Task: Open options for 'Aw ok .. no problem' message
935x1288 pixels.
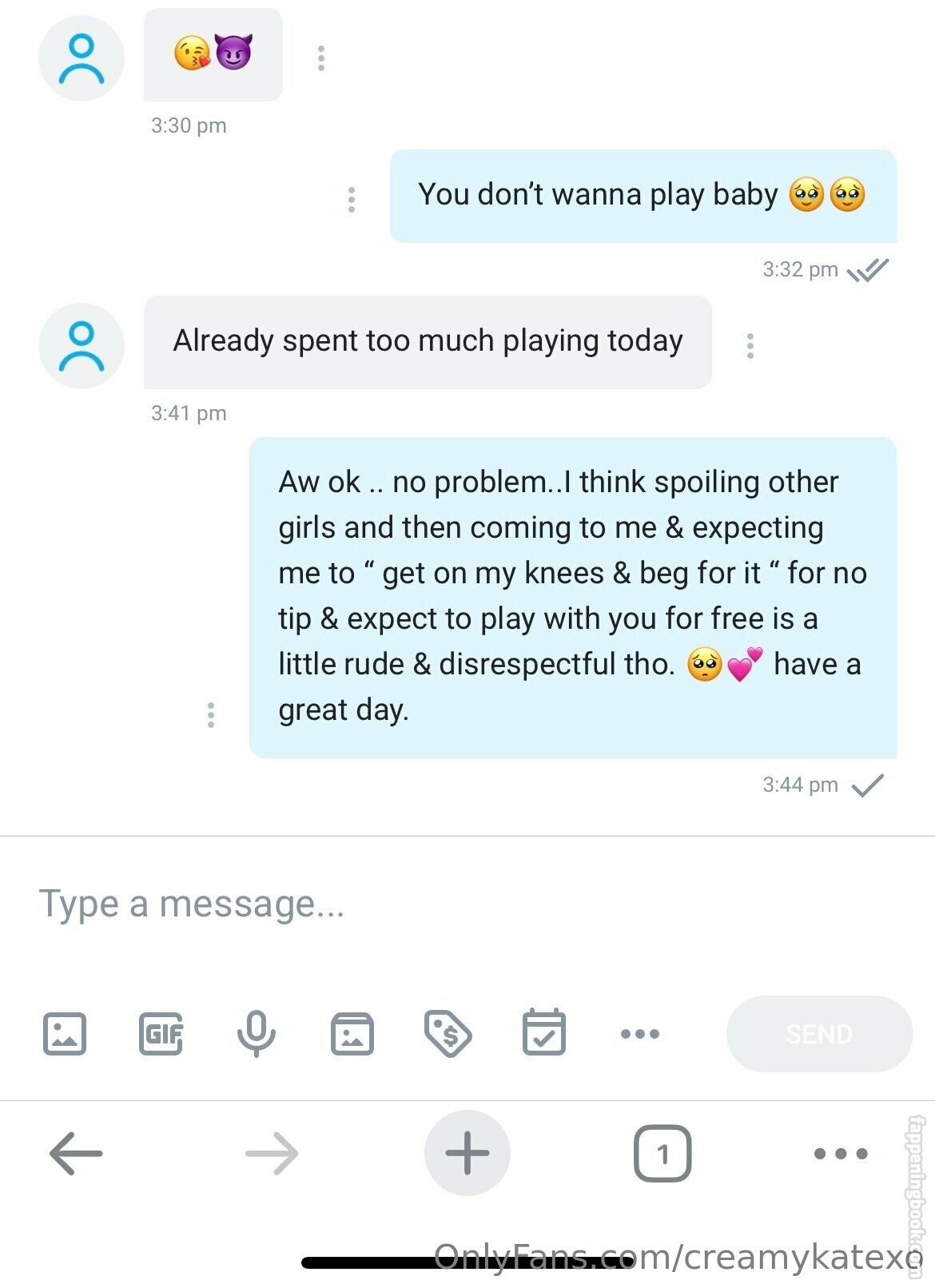Action: [210, 714]
